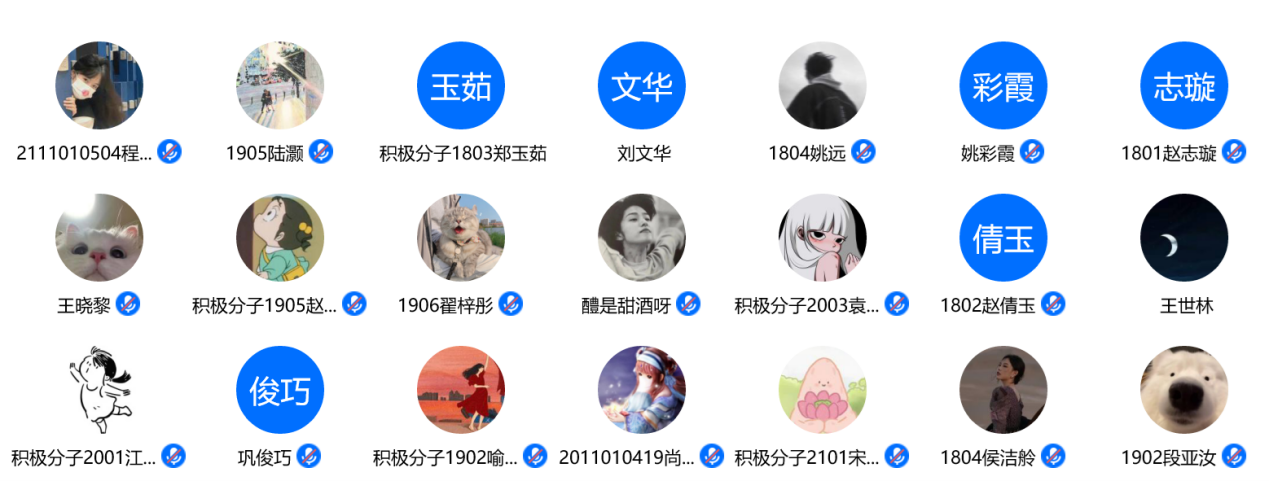Tap participant 王世林
The width and height of the screenshot is (1269, 481).
[1184, 238]
